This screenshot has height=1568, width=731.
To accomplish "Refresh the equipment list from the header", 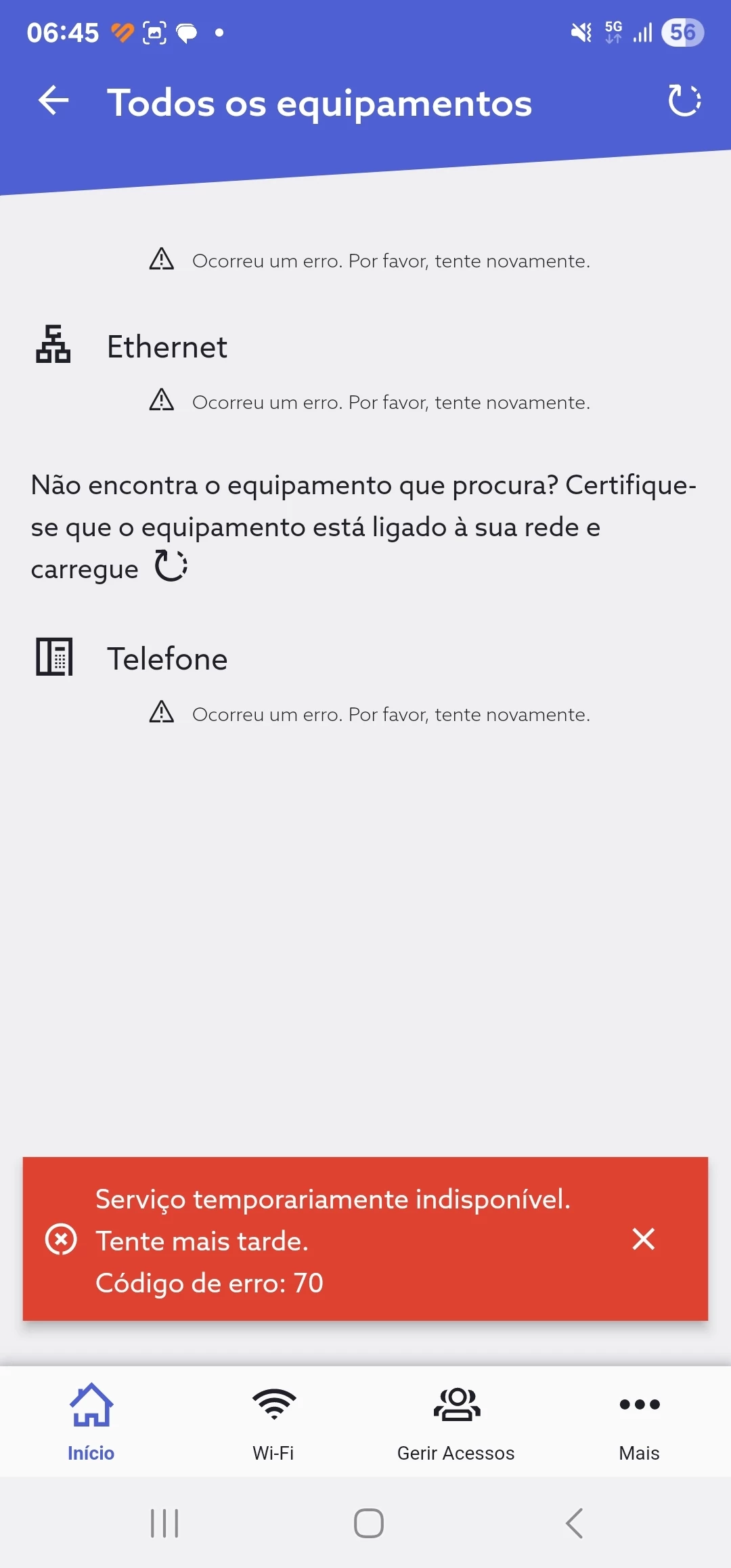I will (684, 102).
